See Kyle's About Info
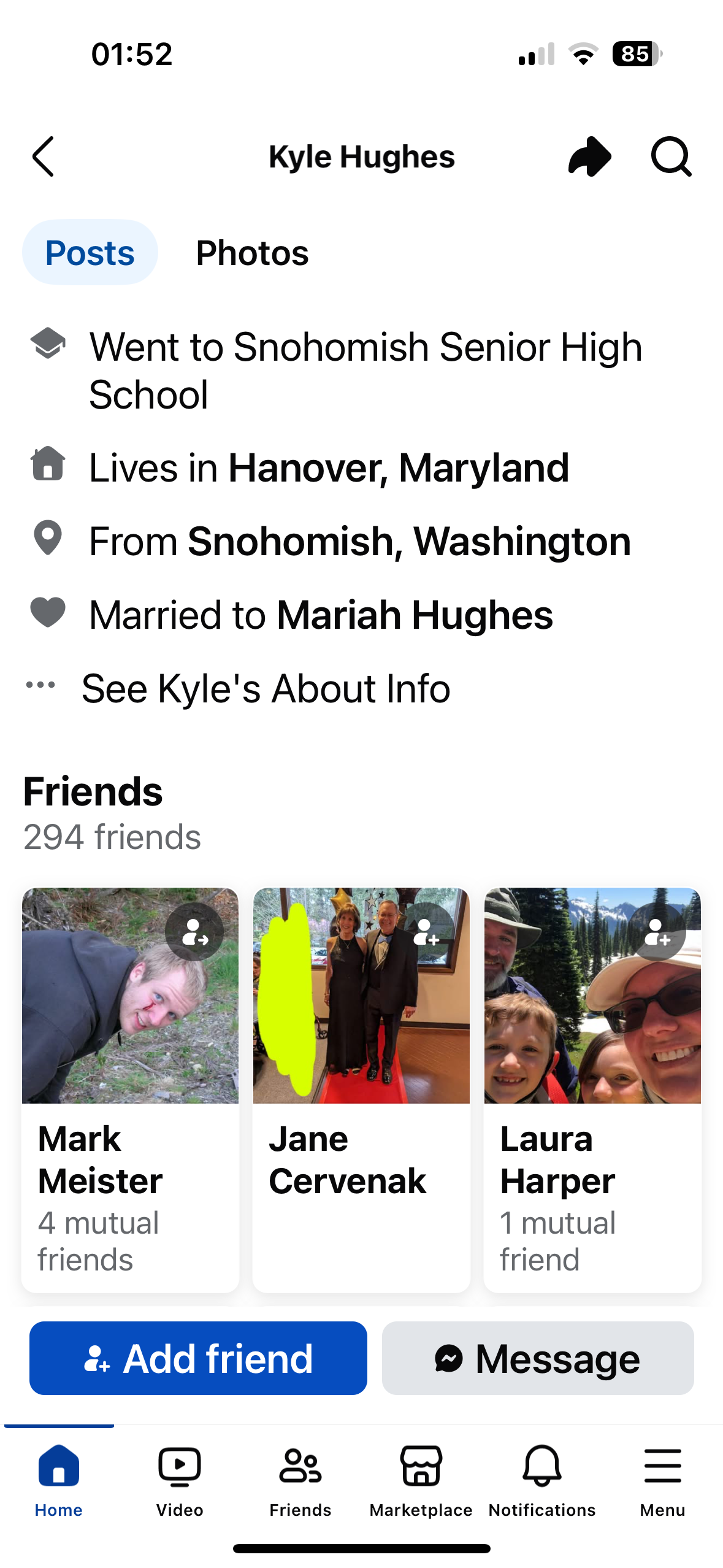Screen dimensions: 723x1568 pos(266,688)
